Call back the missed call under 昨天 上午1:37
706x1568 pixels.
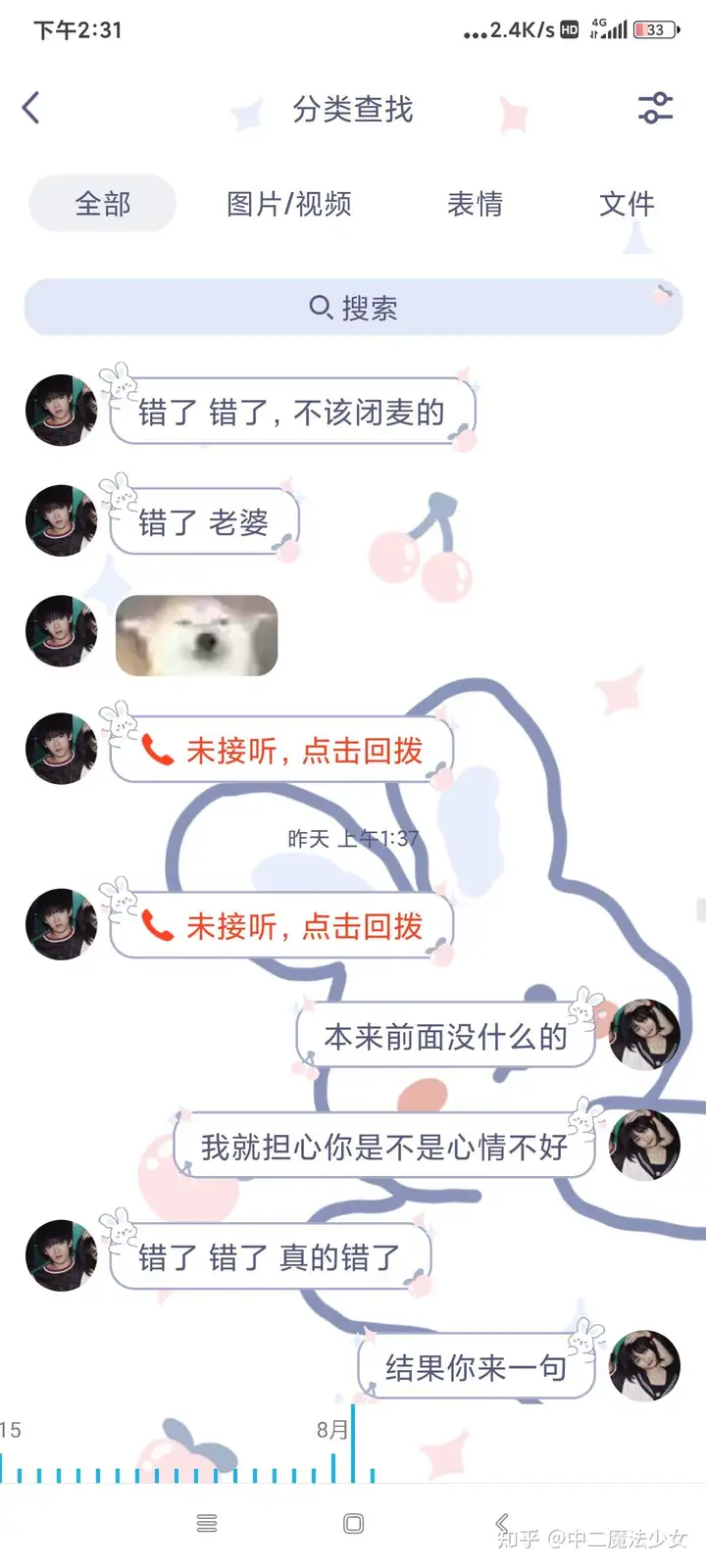[282, 926]
